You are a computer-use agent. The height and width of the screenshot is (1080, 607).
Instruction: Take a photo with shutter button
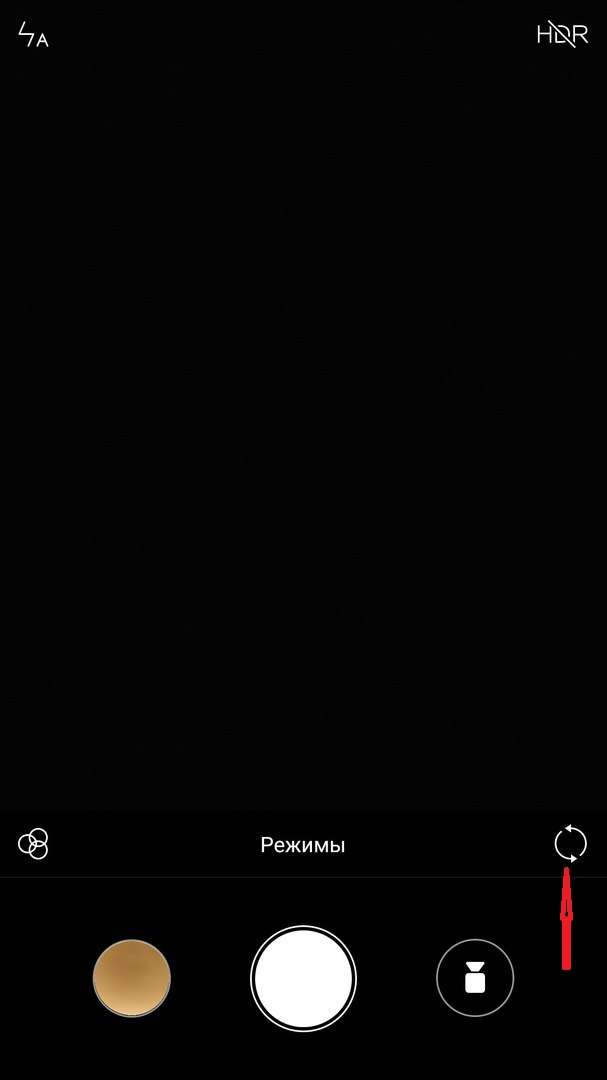coord(303,977)
